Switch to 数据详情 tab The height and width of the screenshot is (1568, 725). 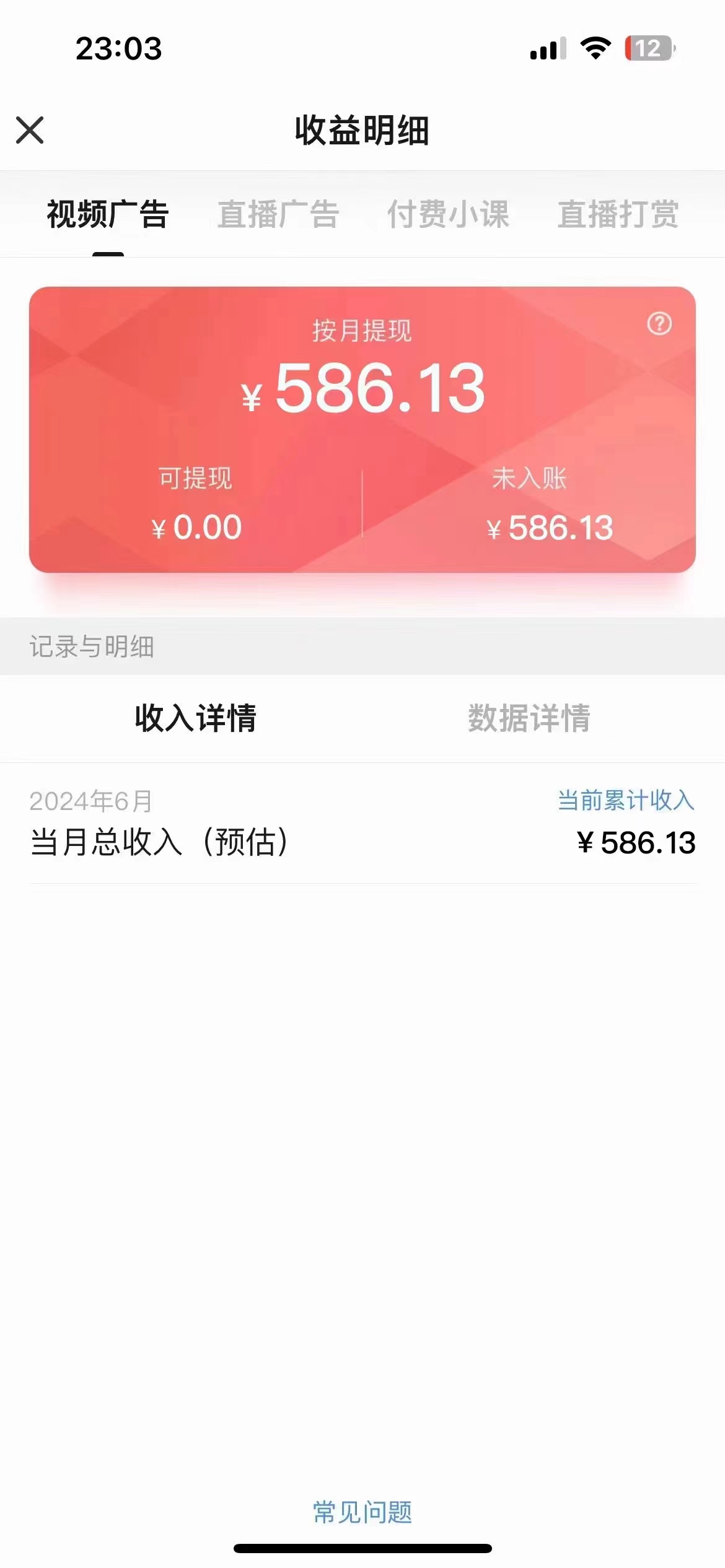[x=529, y=718]
